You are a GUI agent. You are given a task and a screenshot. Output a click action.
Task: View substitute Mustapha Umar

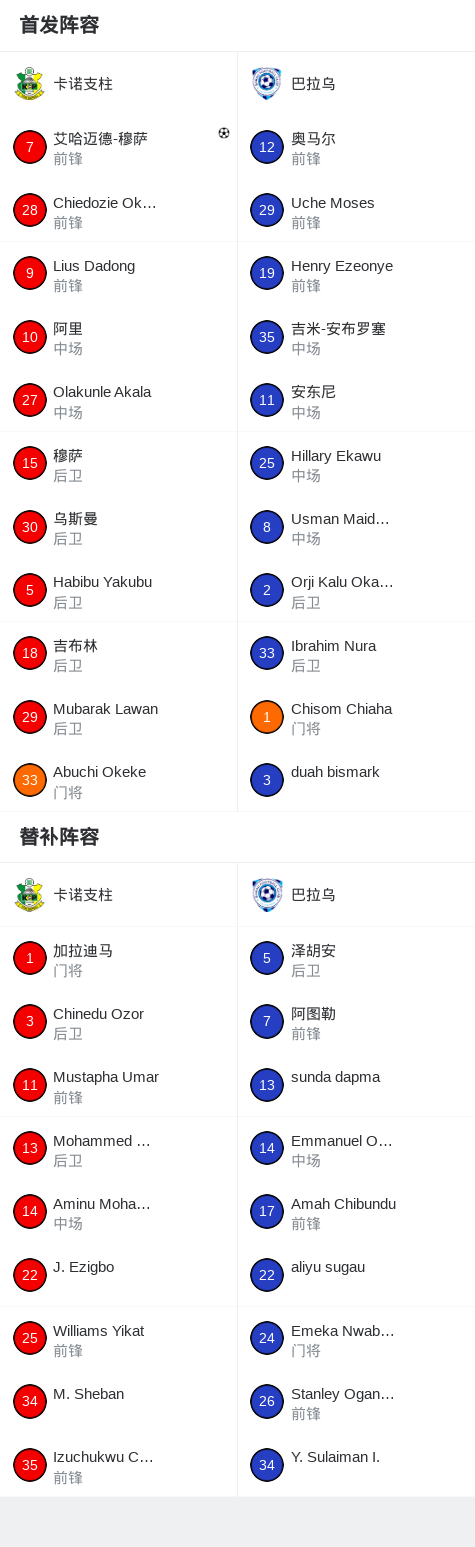coord(118,1085)
